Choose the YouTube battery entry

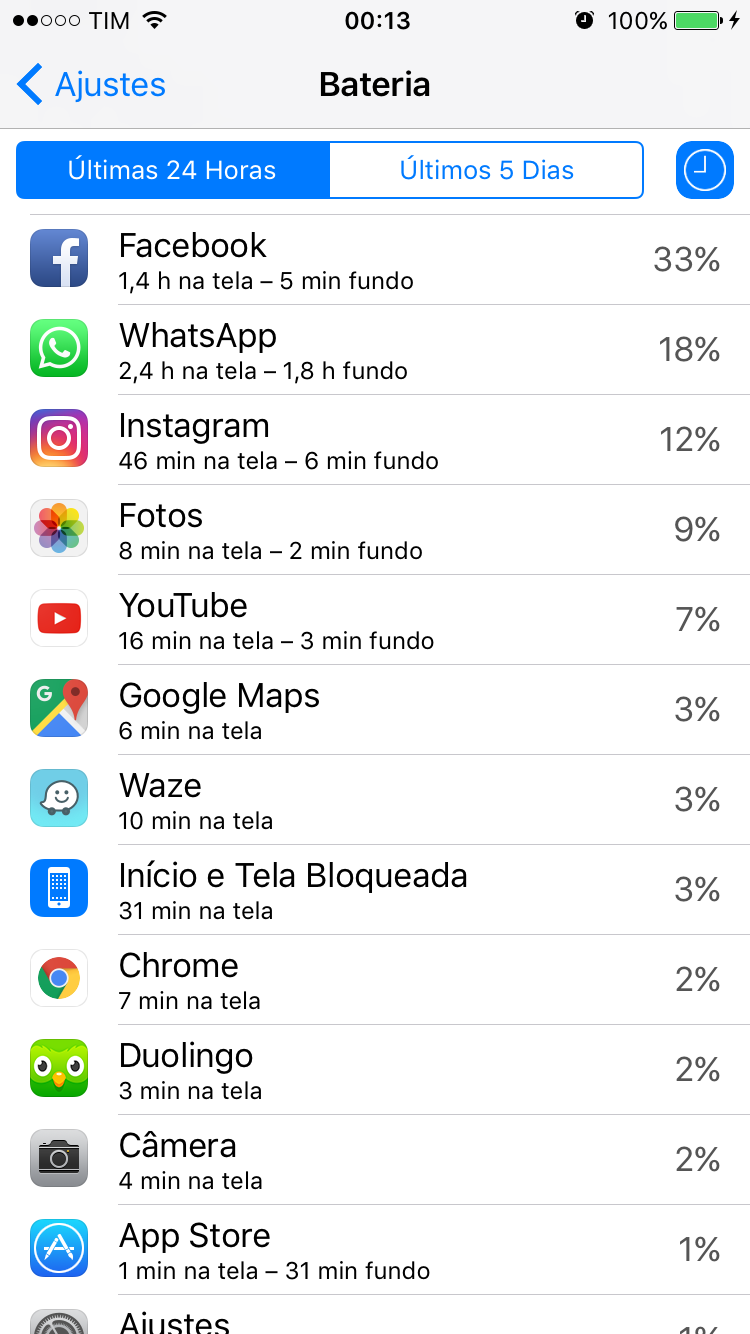pyautogui.click(x=375, y=620)
